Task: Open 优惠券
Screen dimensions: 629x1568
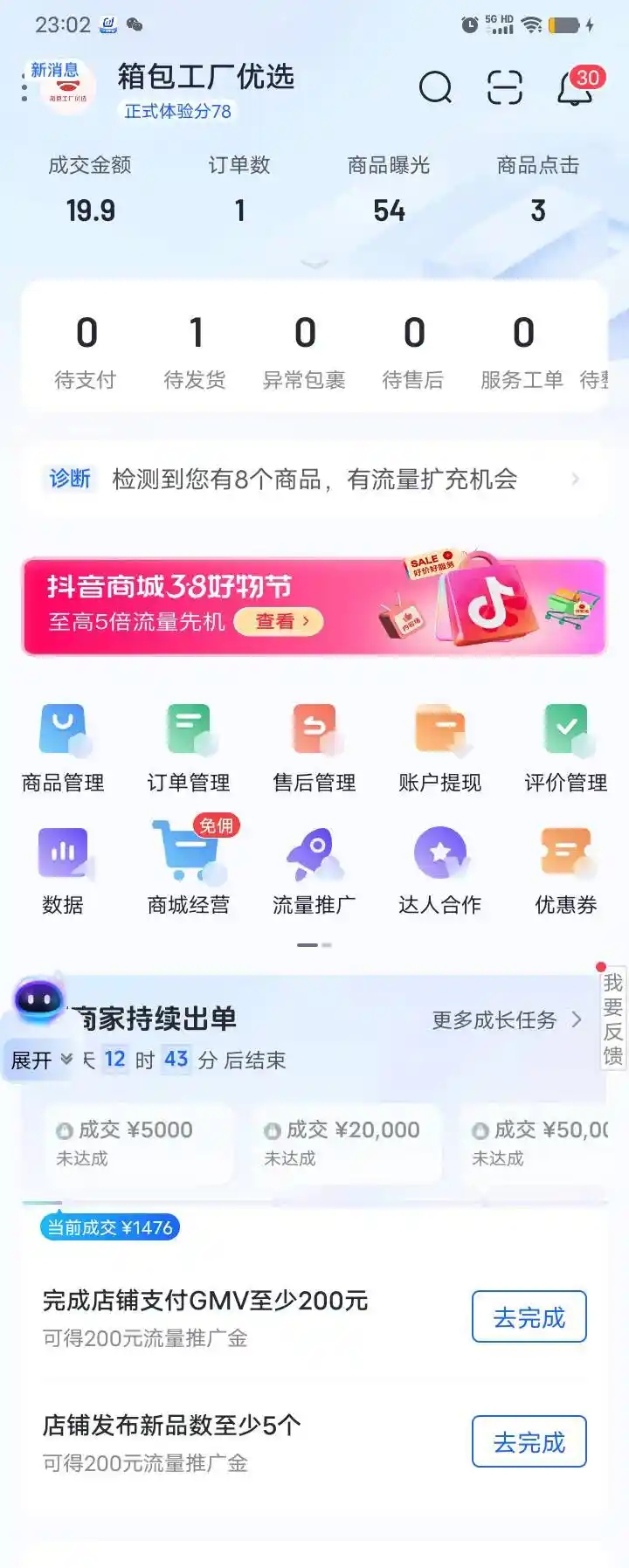Action: pos(566,869)
